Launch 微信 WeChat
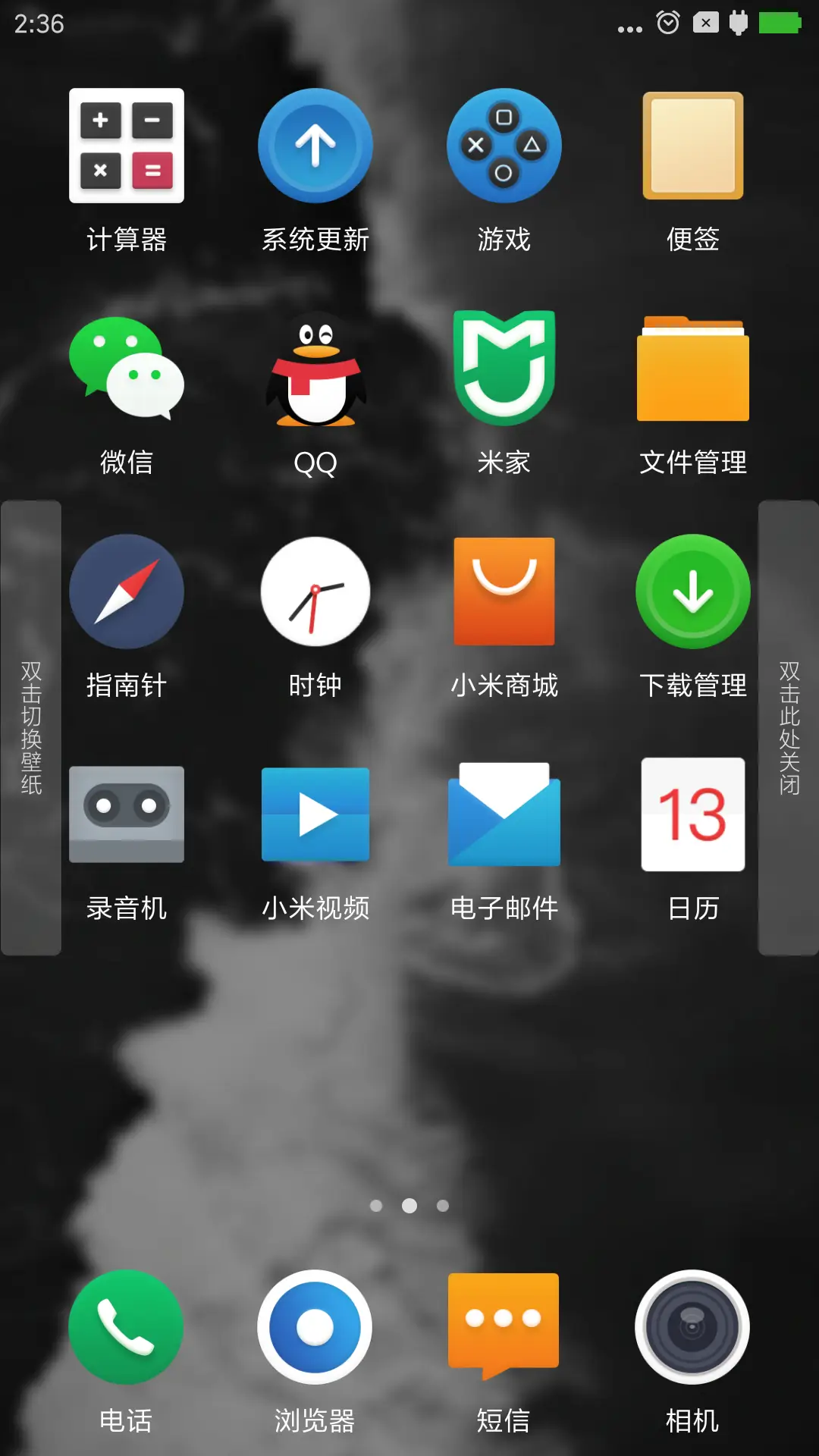Viewport: 819px width, 1456px height. [x=126, y=369]
